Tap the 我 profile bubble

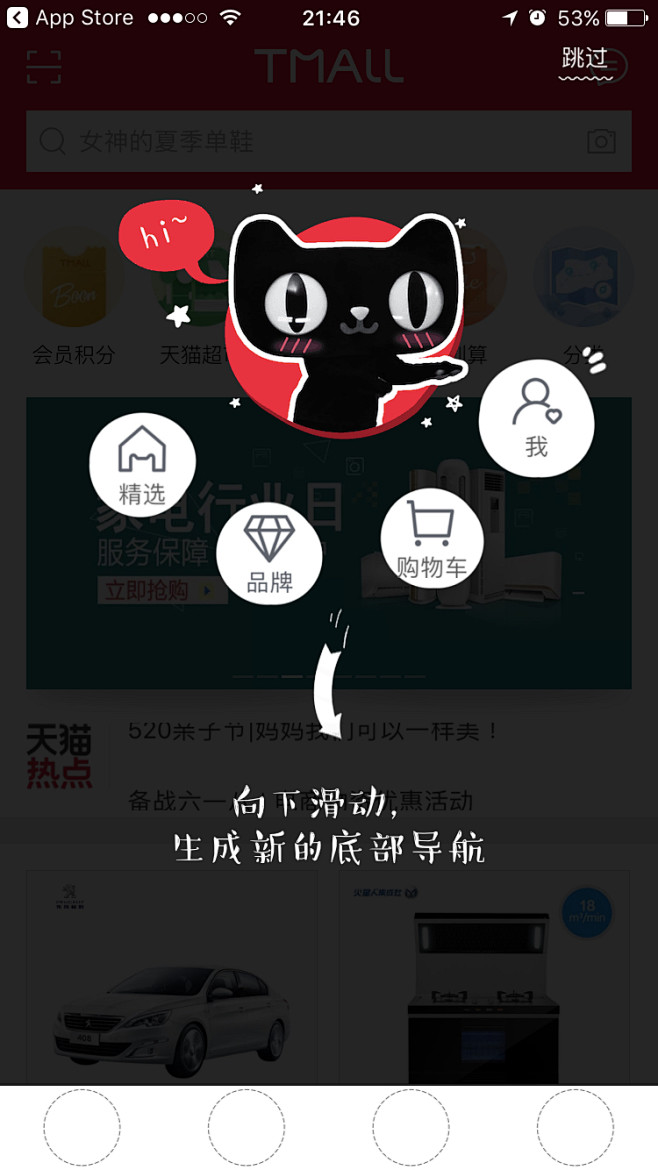[x=536, y=419]
